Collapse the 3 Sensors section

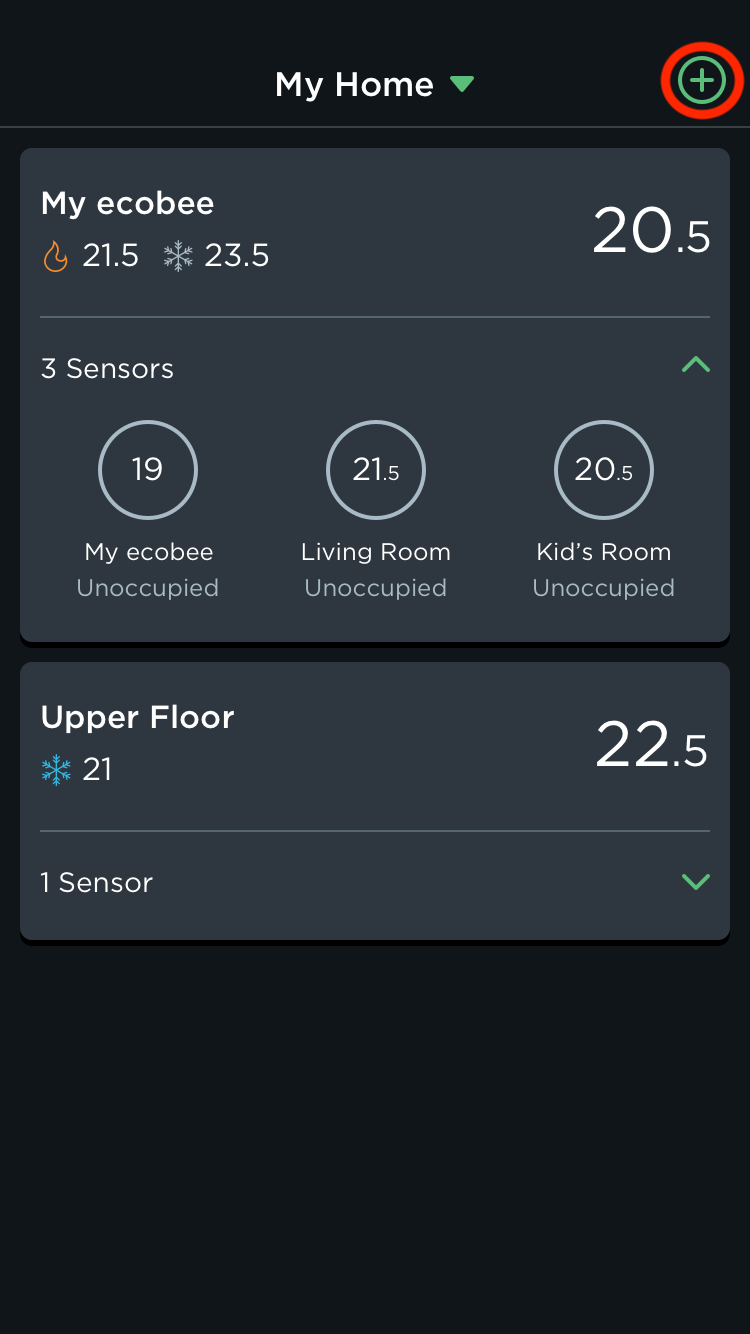point(695,365)
